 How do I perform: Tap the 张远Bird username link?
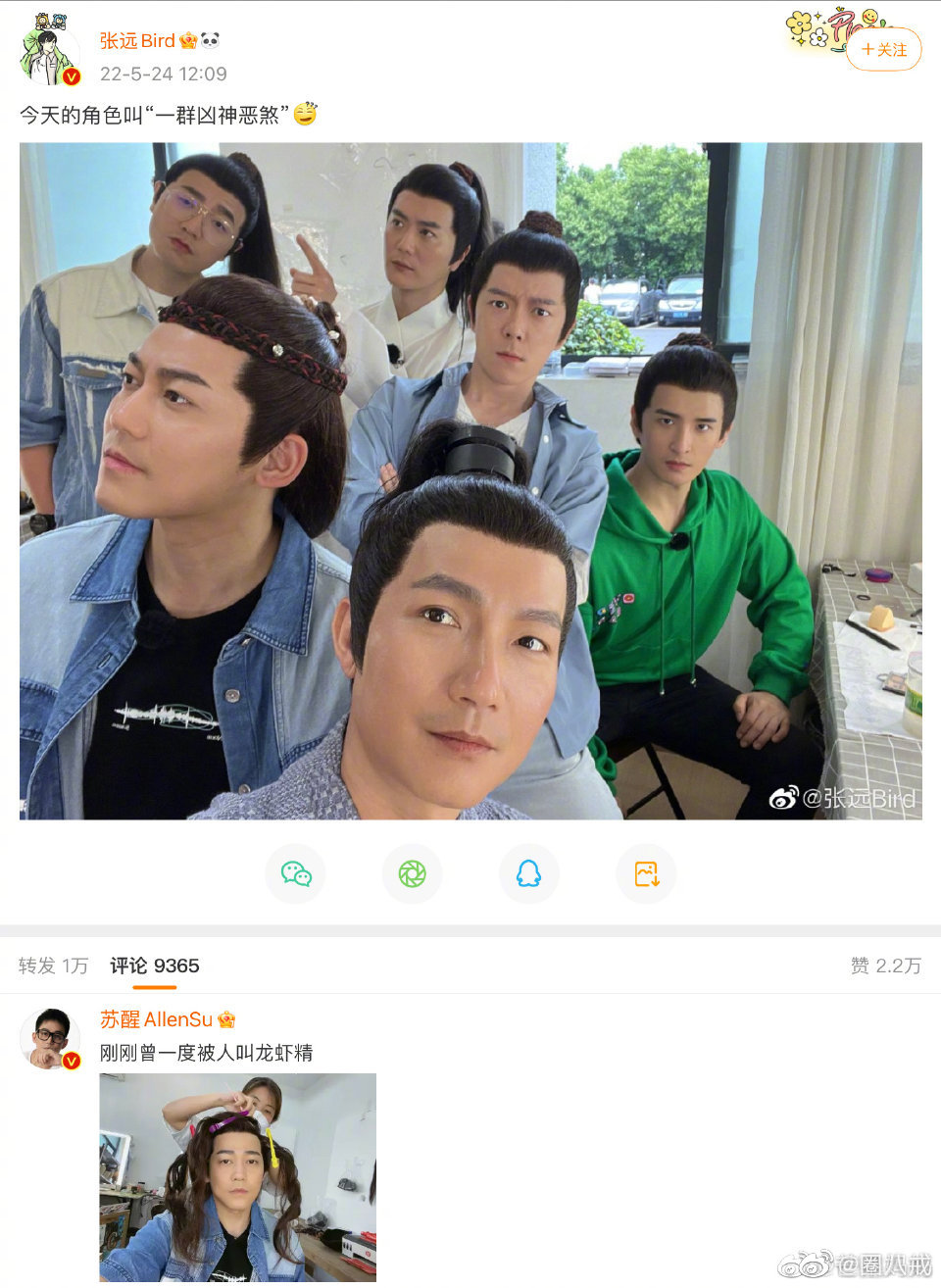(x=137, y=40)
